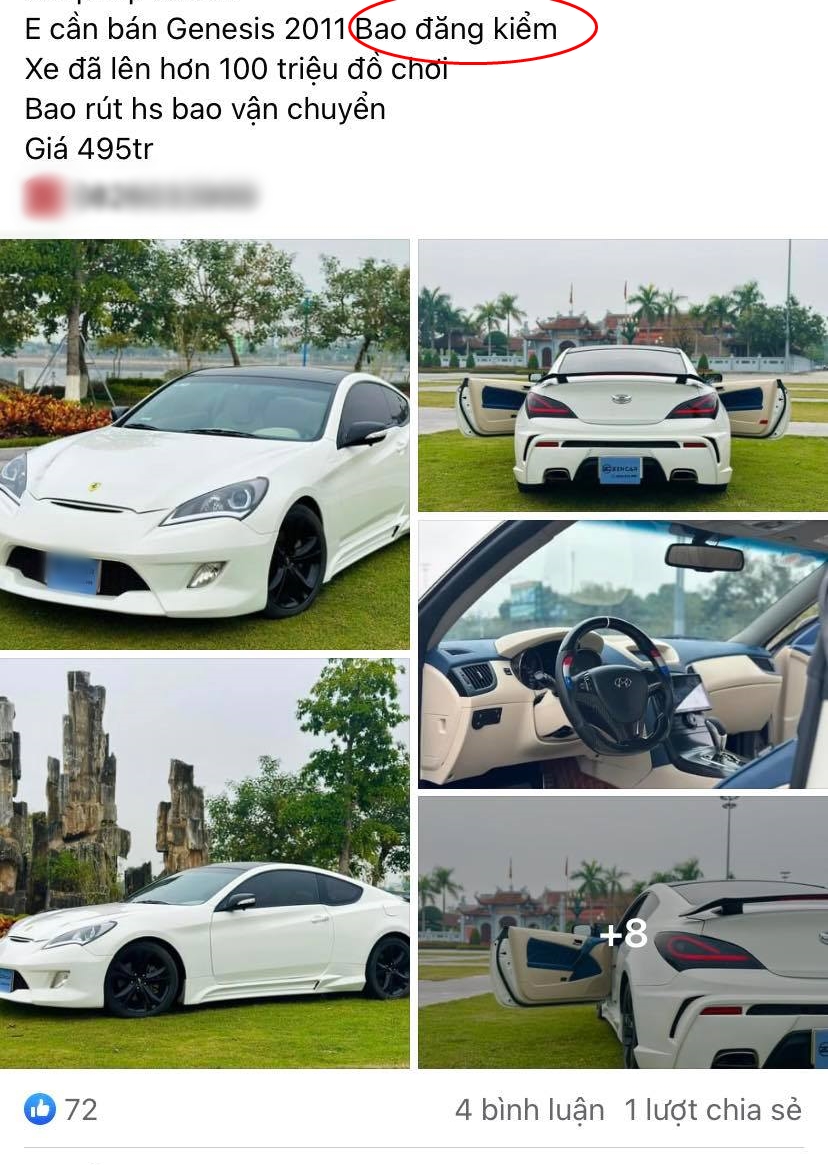The height and width of the screenshot is (1165, 828).
Task: Open the 4 bình luận comments
Action: point(529,1110)
